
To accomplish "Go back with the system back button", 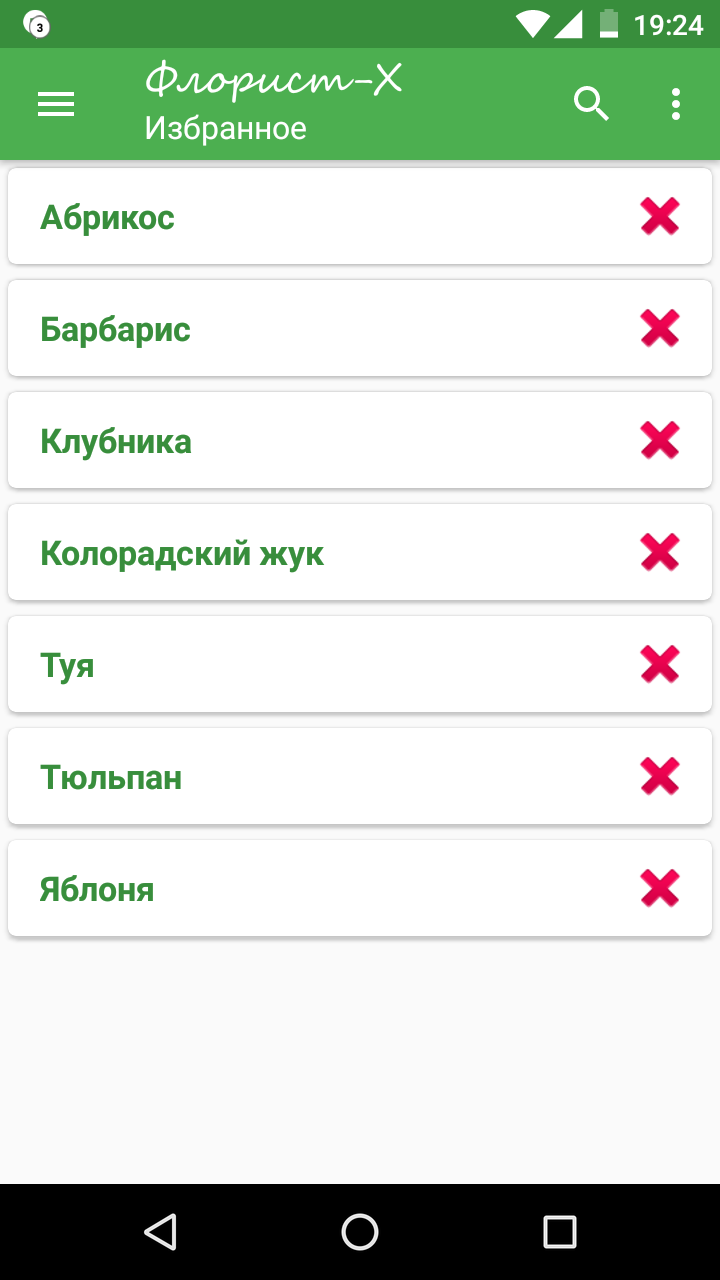I will 160,1232.
